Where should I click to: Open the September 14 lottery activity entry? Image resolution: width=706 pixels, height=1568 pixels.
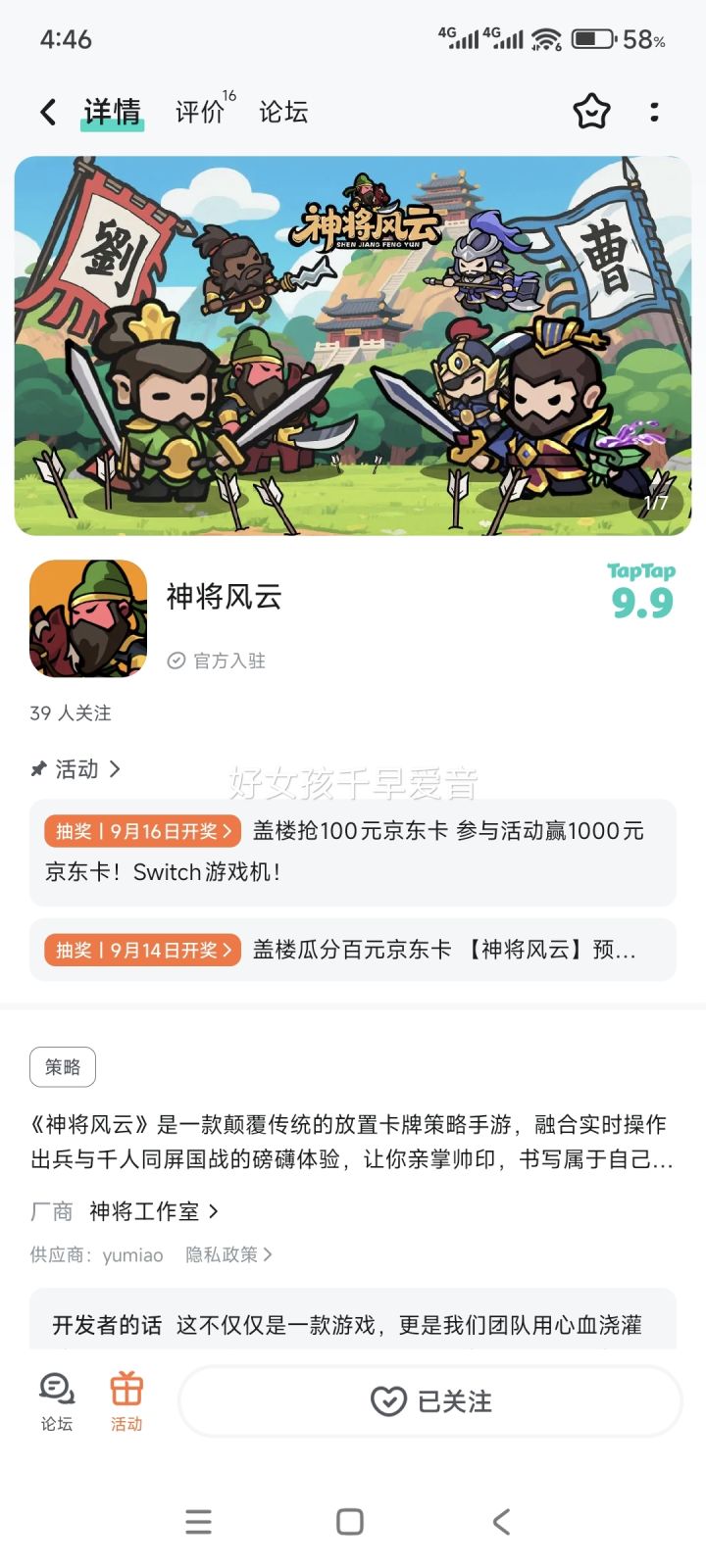click(353, 949)
